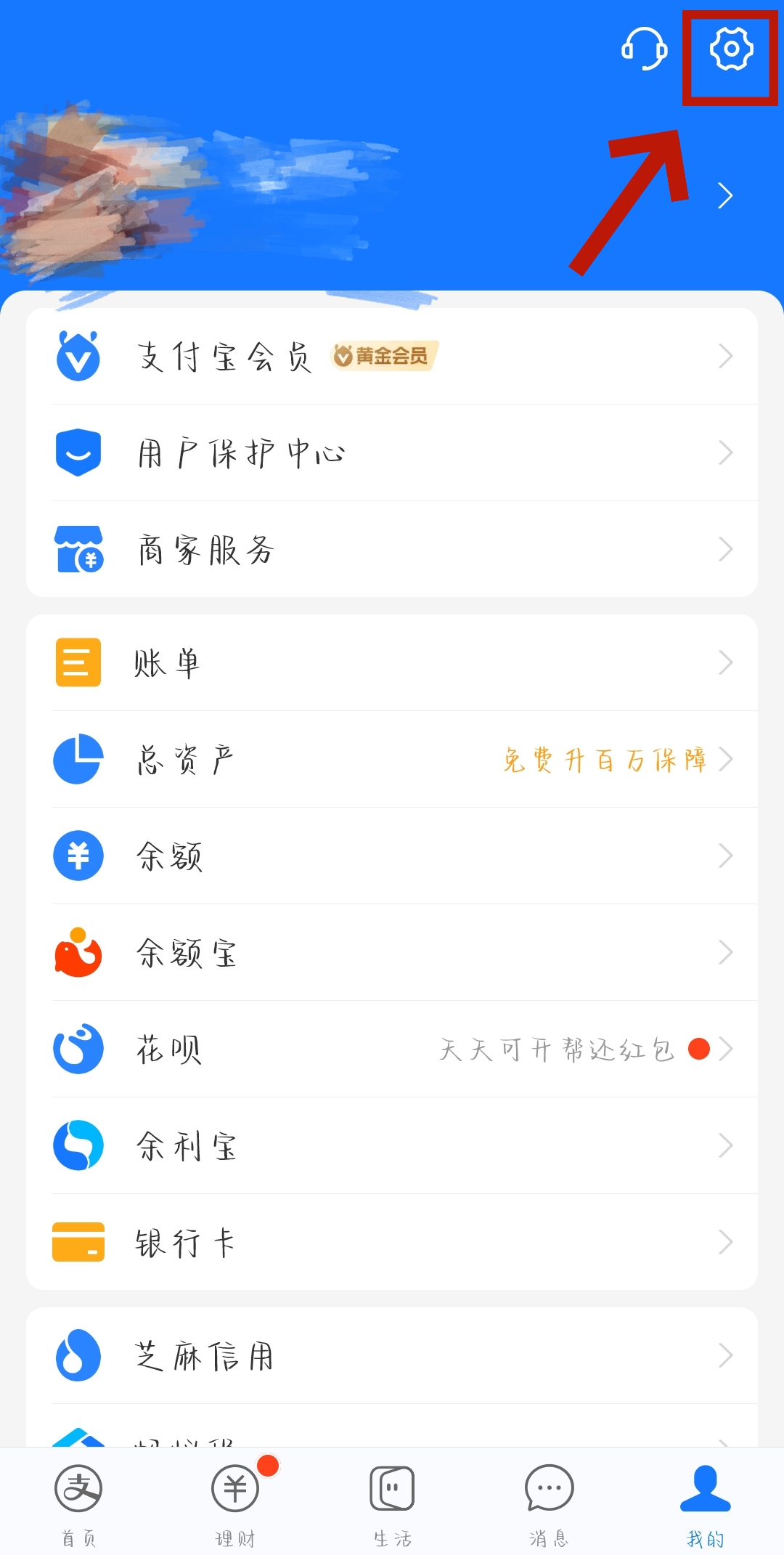Screen dimensions: 784x1555
Task: Go to 商家服务
Action: tap(392, 549)
